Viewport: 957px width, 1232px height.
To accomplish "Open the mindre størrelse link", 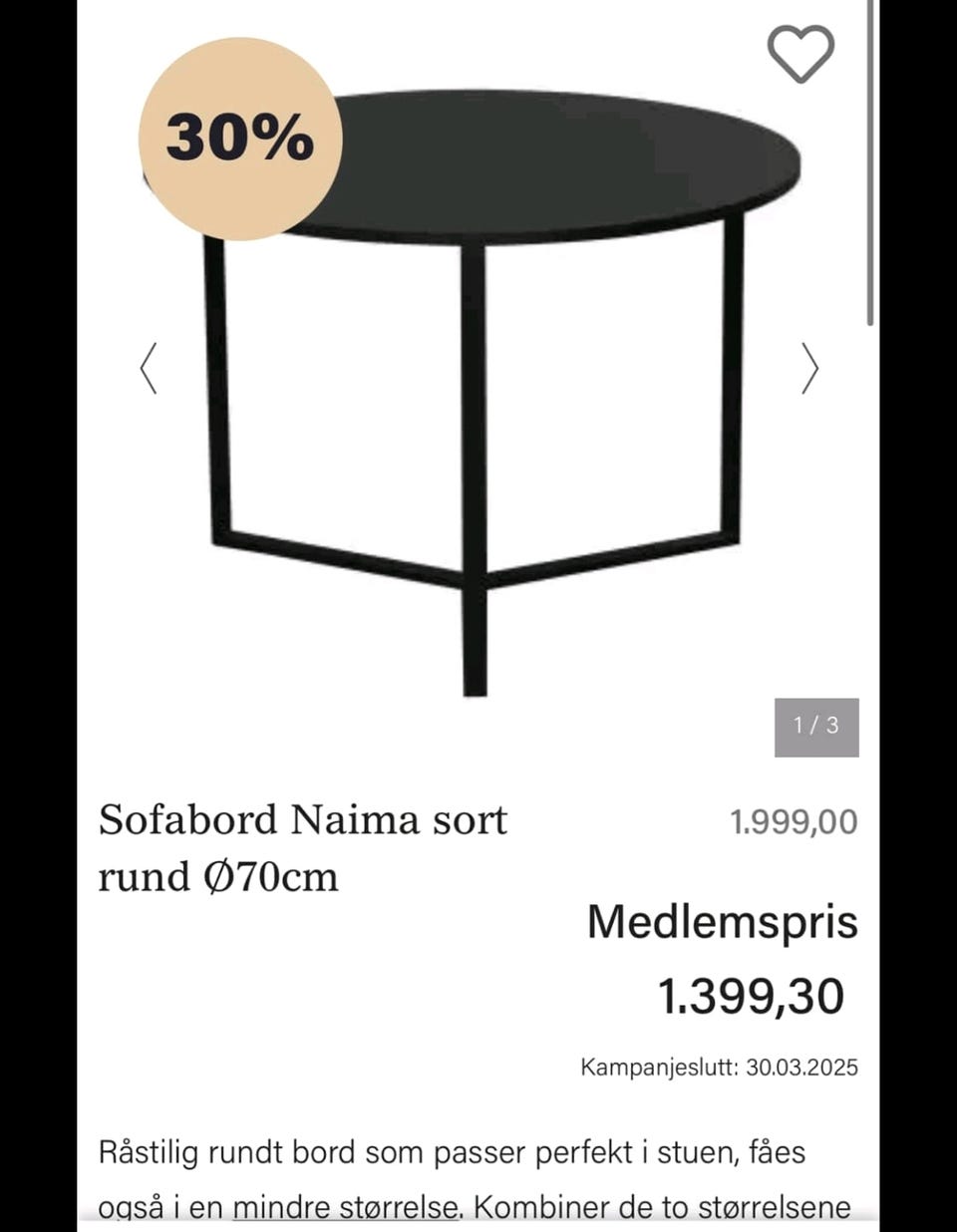I will click(x=342, y=1206).
